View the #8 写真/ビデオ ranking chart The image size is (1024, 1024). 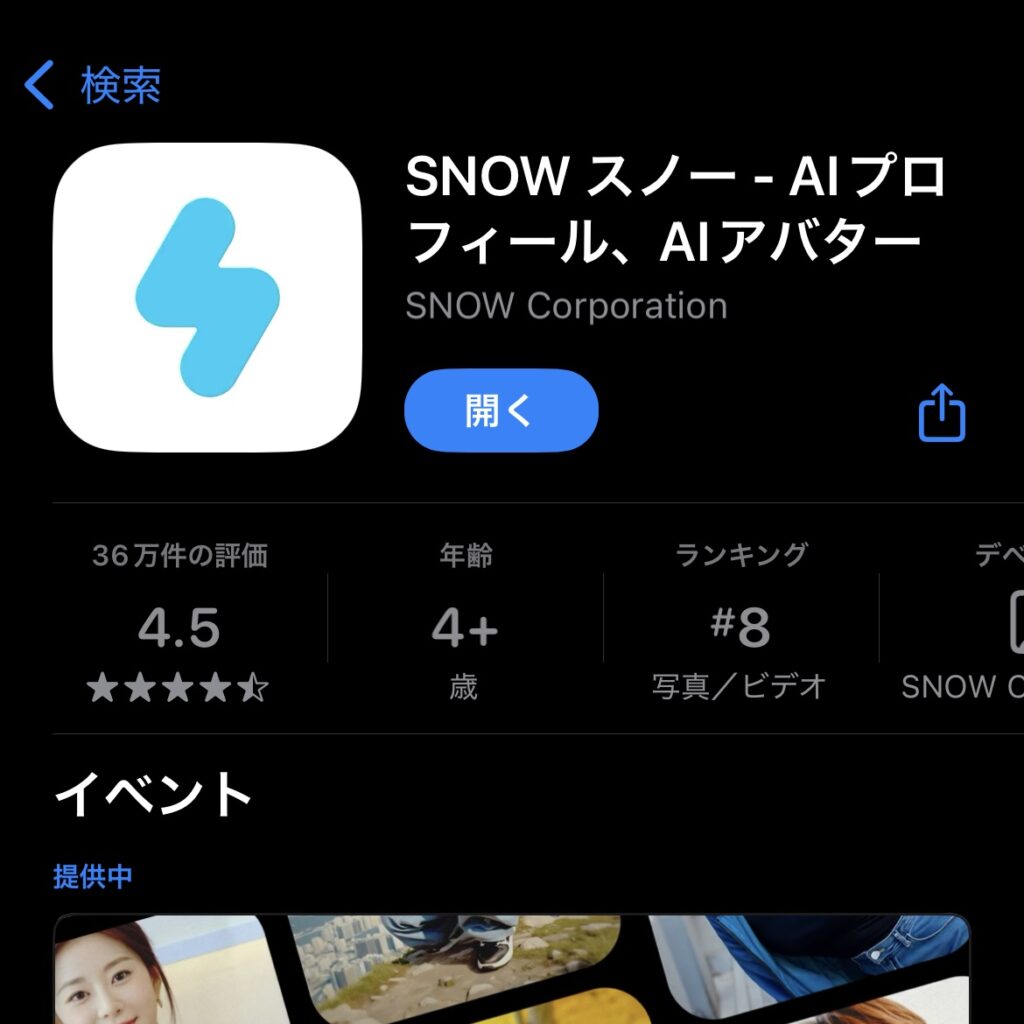(x=740, y=622)
